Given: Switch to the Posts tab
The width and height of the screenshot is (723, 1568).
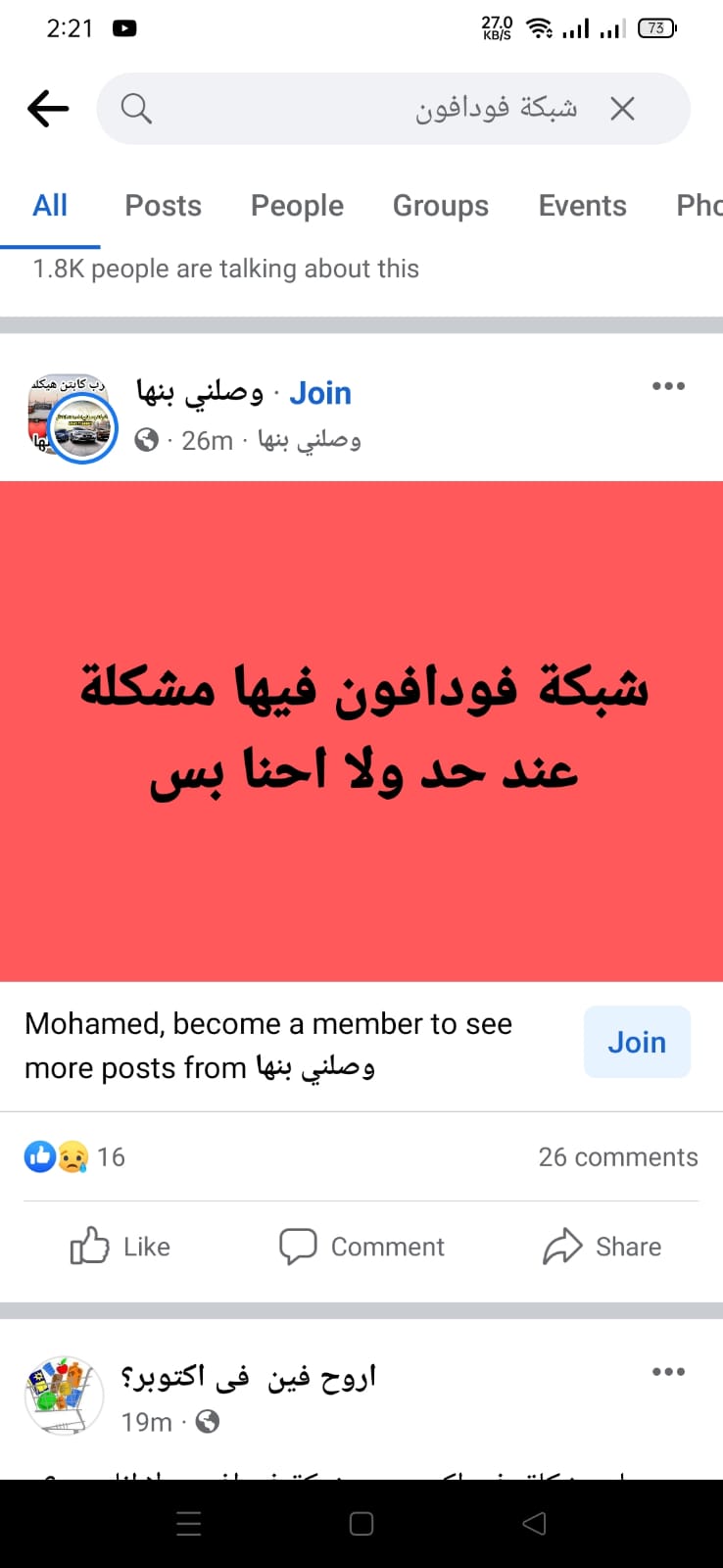Looking at the screenshot, I should click(163, 206).
